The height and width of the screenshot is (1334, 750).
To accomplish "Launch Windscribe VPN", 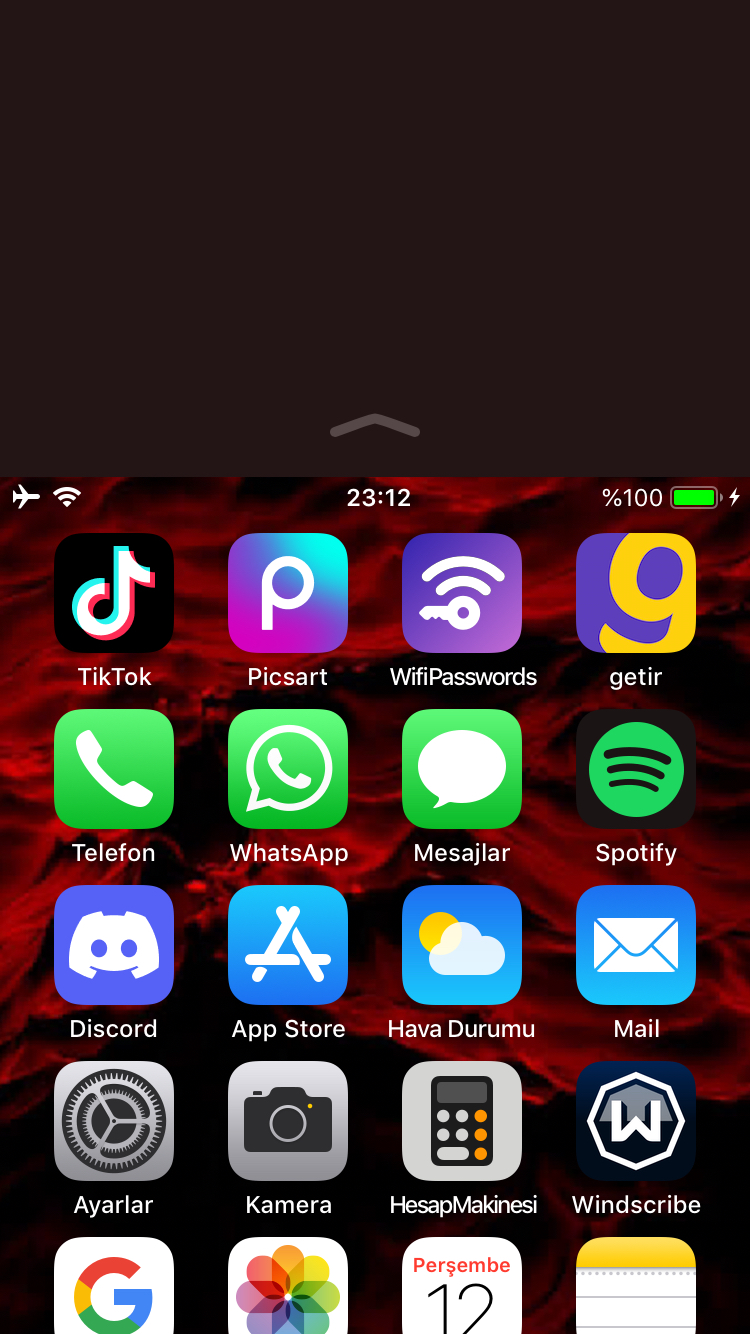I will (x=636, y=1121).
